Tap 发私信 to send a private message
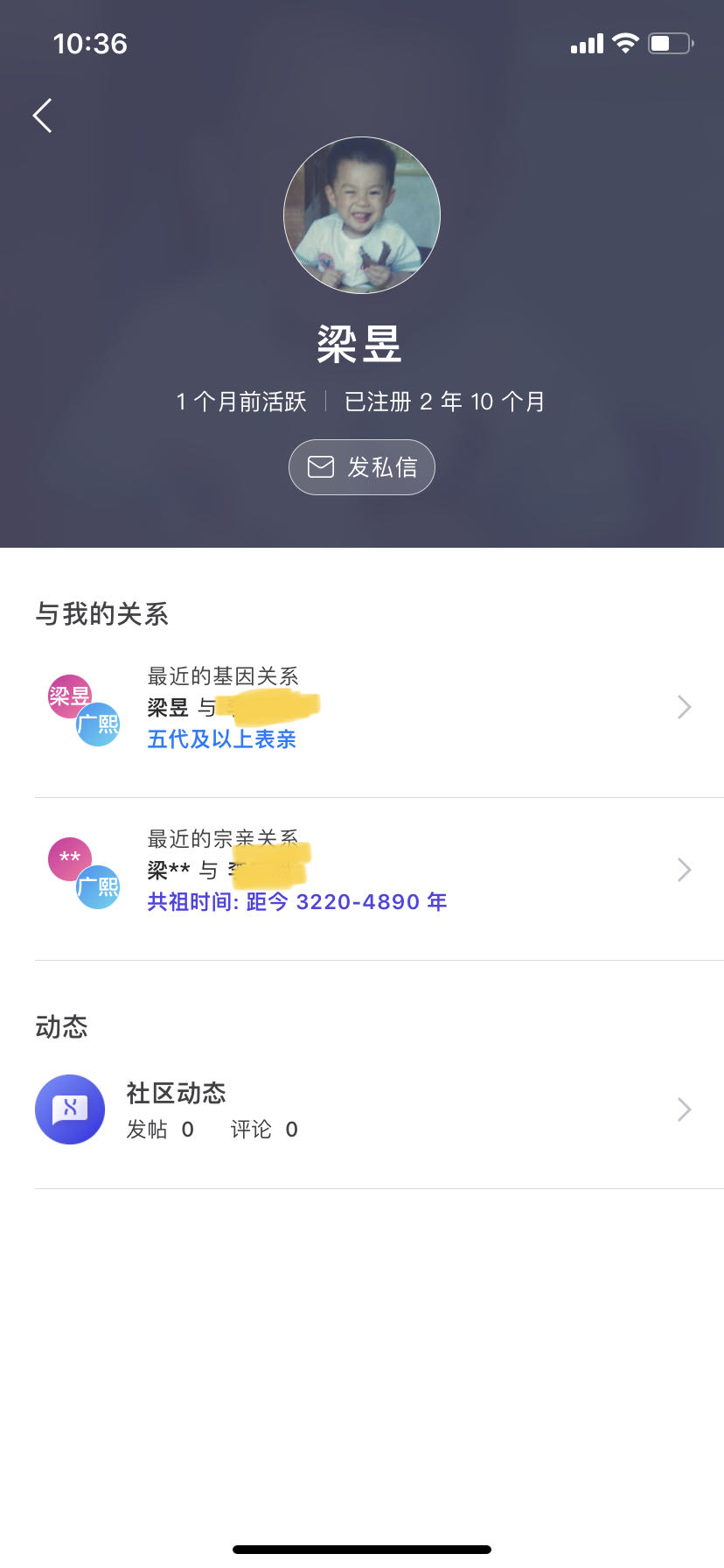Screen dimensions: 724x1568 point(362,467)
